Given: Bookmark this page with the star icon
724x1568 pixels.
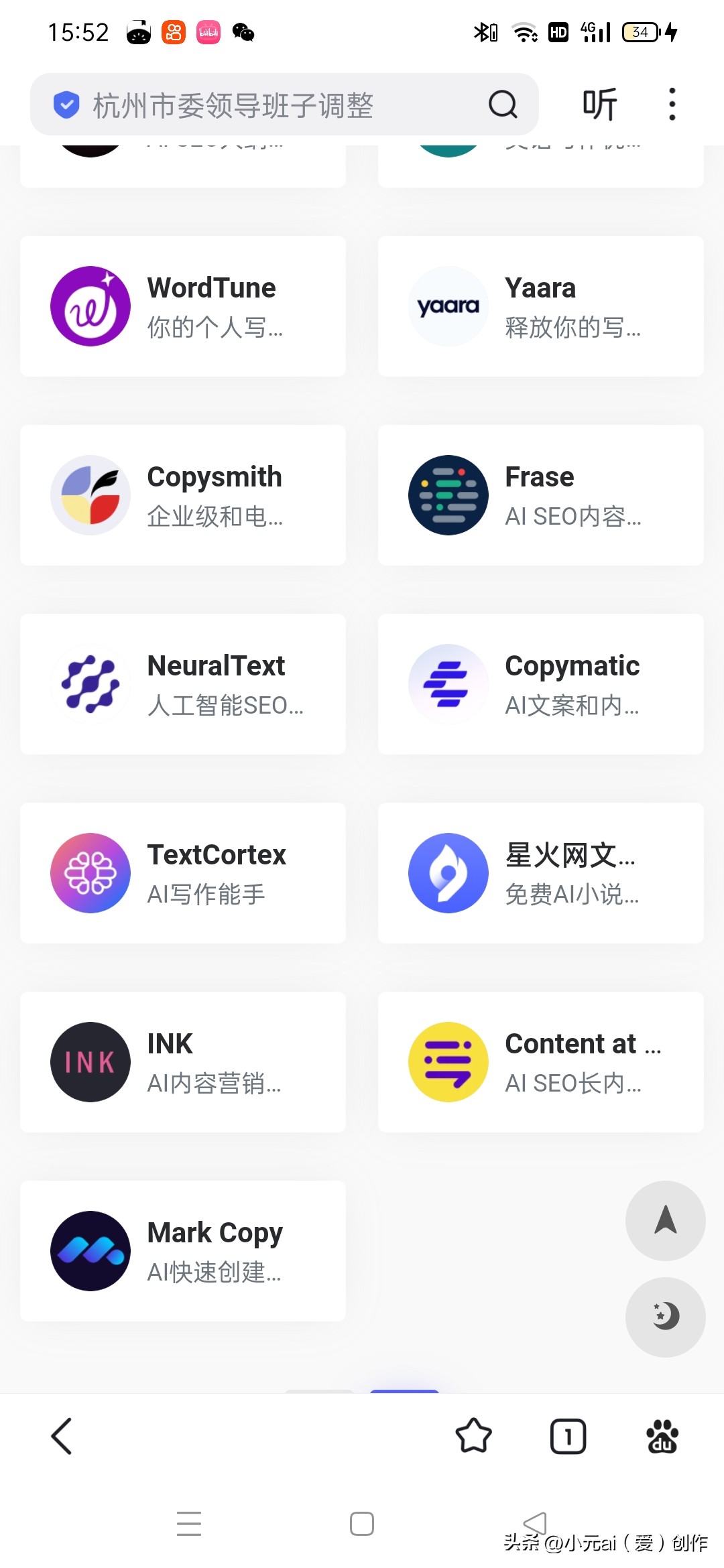Looking at the screenshot, I should pyautogui.click(x=473, y=1436).
